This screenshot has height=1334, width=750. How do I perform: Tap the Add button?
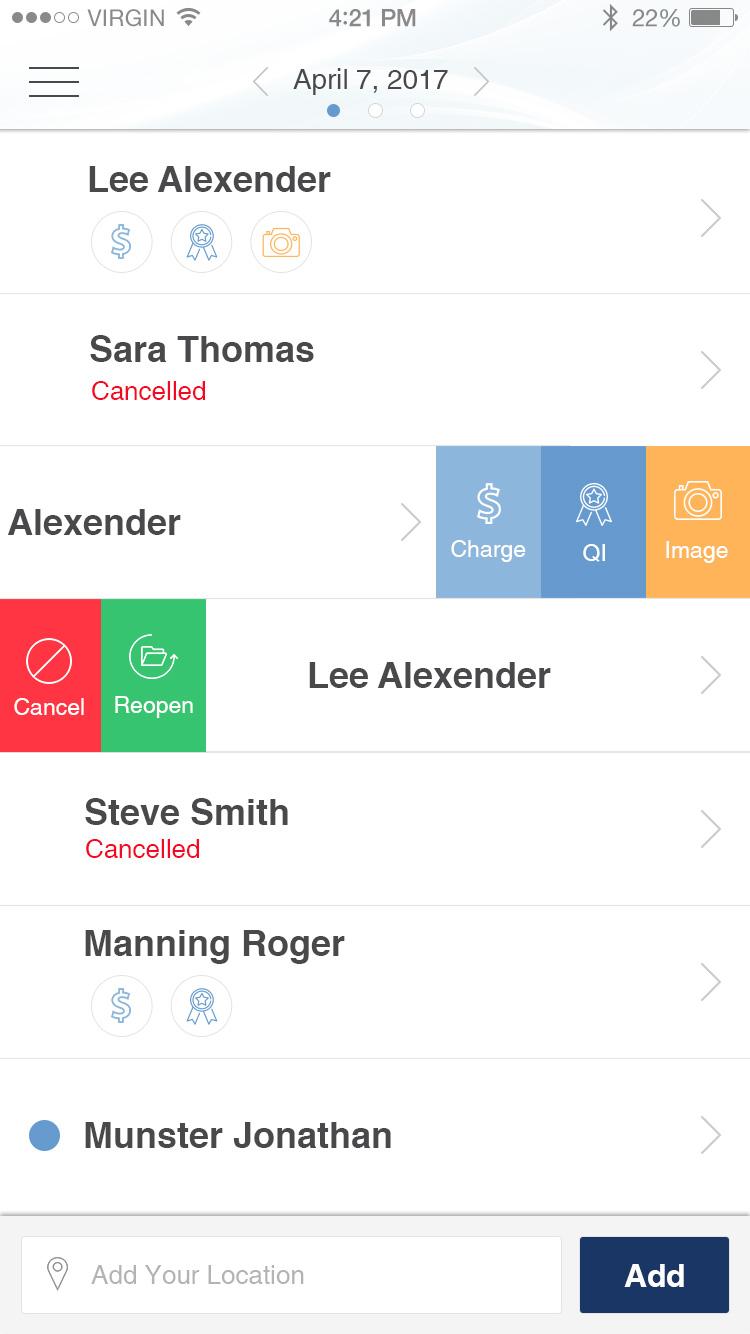654,1275
